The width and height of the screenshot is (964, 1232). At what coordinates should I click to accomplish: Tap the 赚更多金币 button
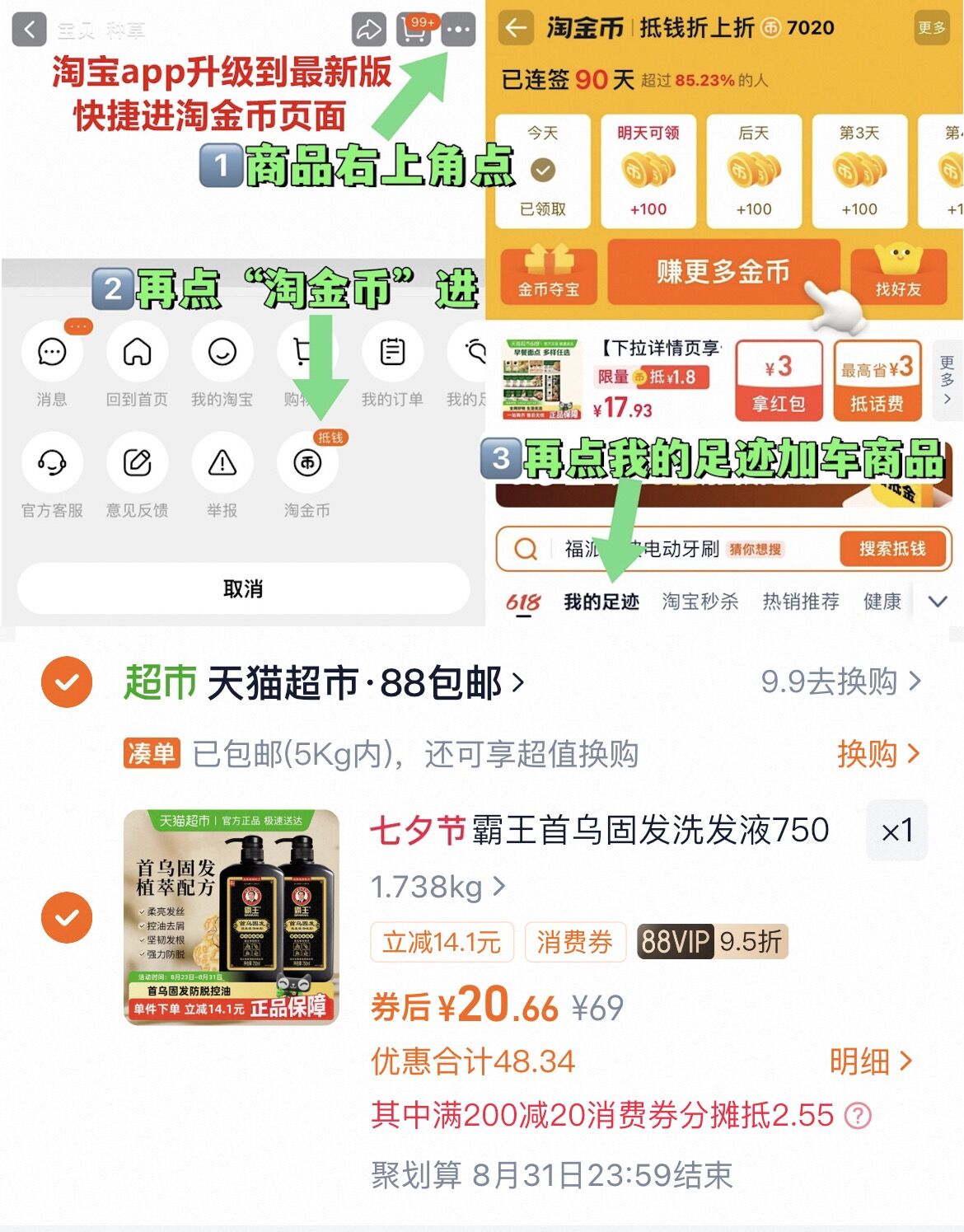pyautogui.click(x=725, y=272)
